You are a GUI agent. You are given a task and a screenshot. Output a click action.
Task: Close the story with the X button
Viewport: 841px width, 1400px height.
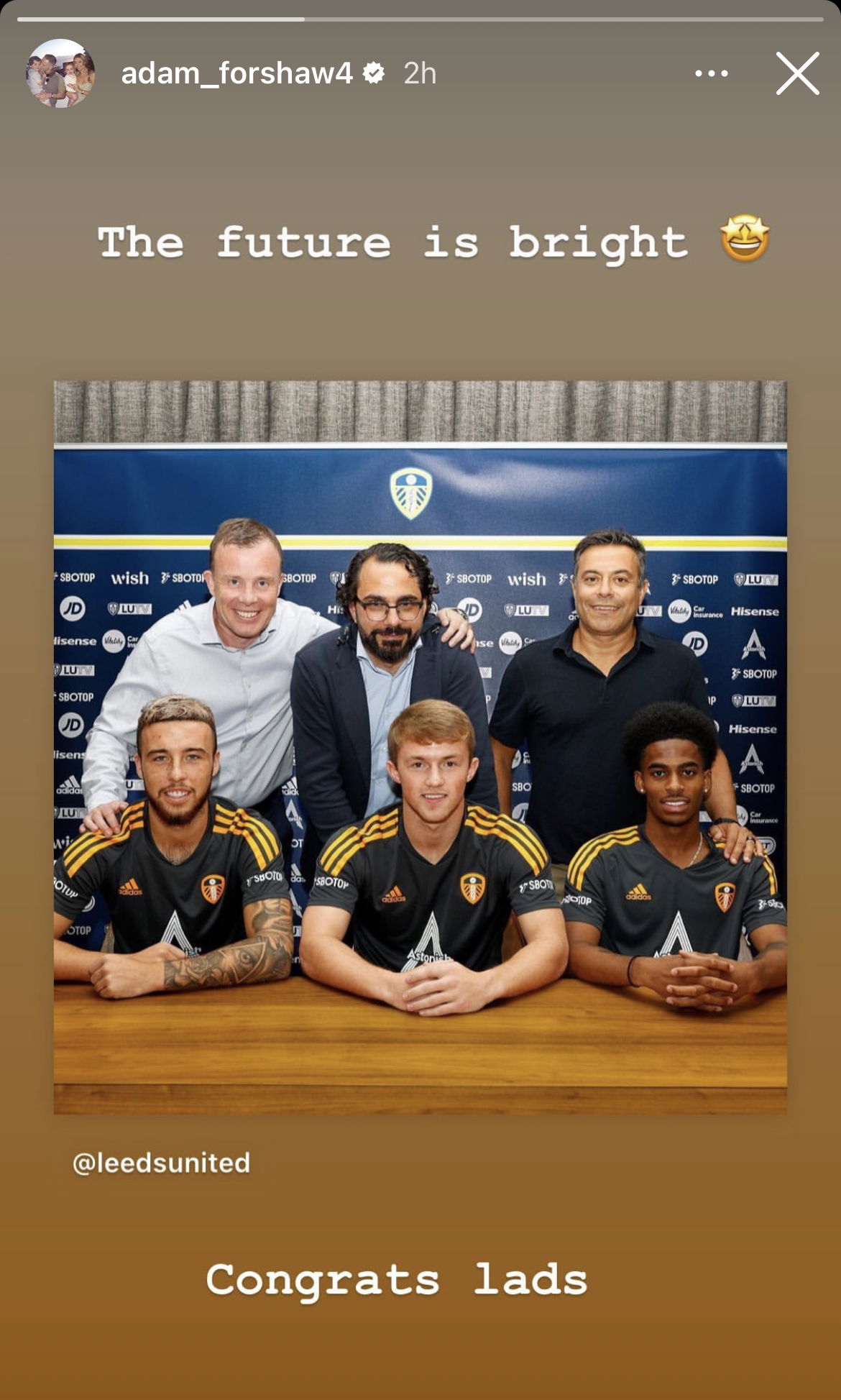[797, 73]
